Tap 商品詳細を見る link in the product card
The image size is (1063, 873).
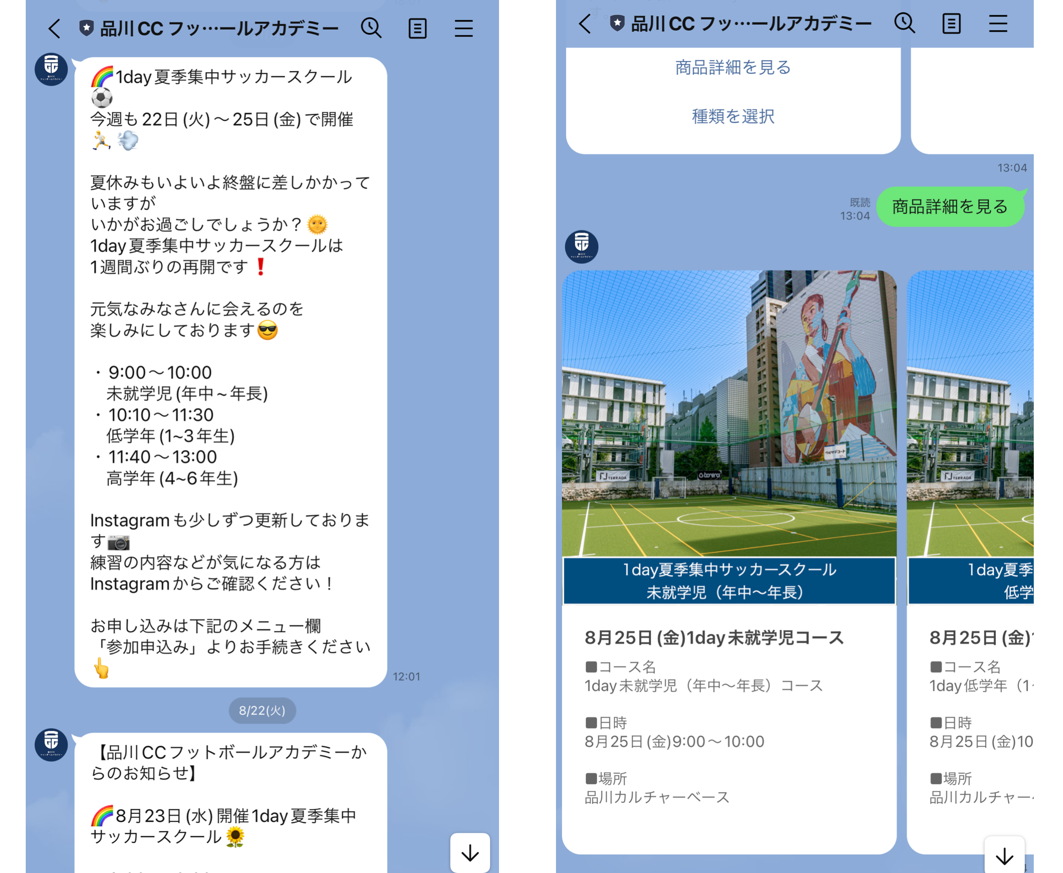pyautogui.click(x=732, y=67)
